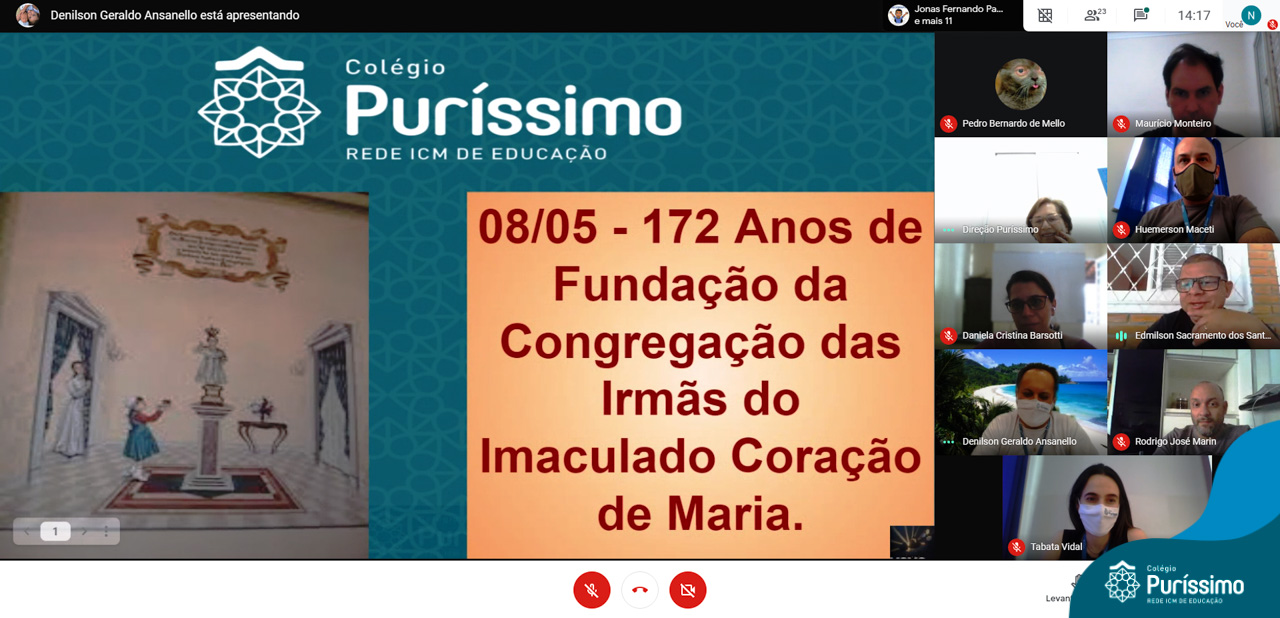Viewport: 1280px width, 618px height.
Task: Open the meeting chat icon
Action: pyautogui.click(x=1140, y=15)
